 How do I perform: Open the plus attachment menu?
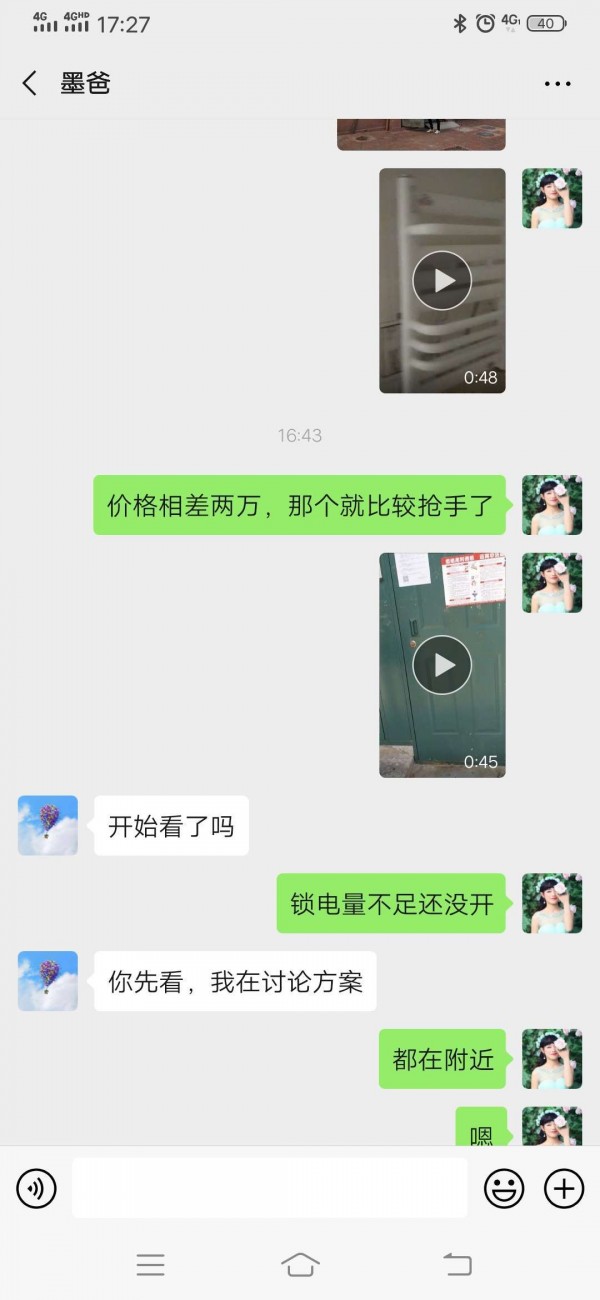(x=564, y=1188)
